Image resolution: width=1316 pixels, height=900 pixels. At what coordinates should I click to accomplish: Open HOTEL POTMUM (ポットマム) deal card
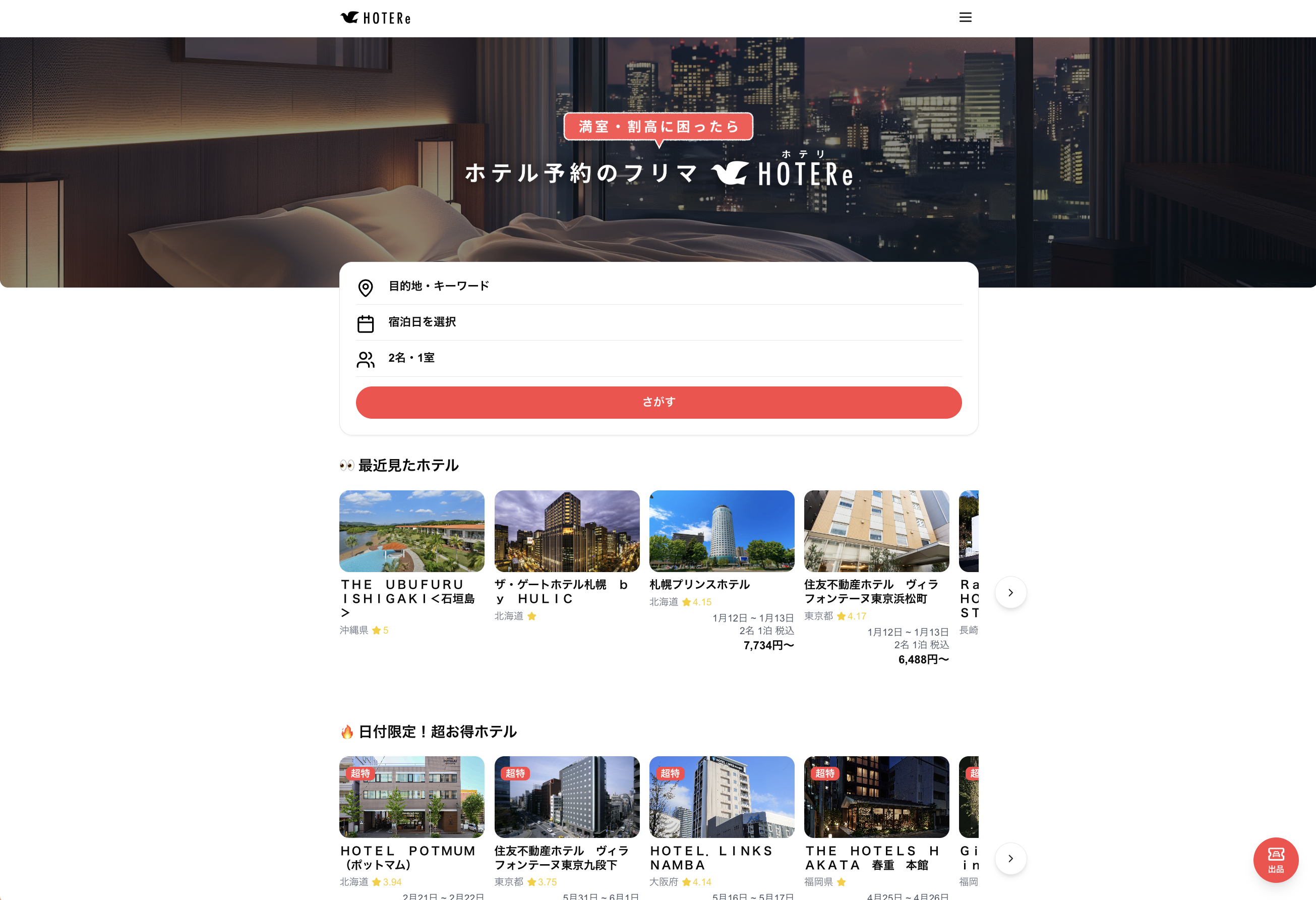pos(411,797)
